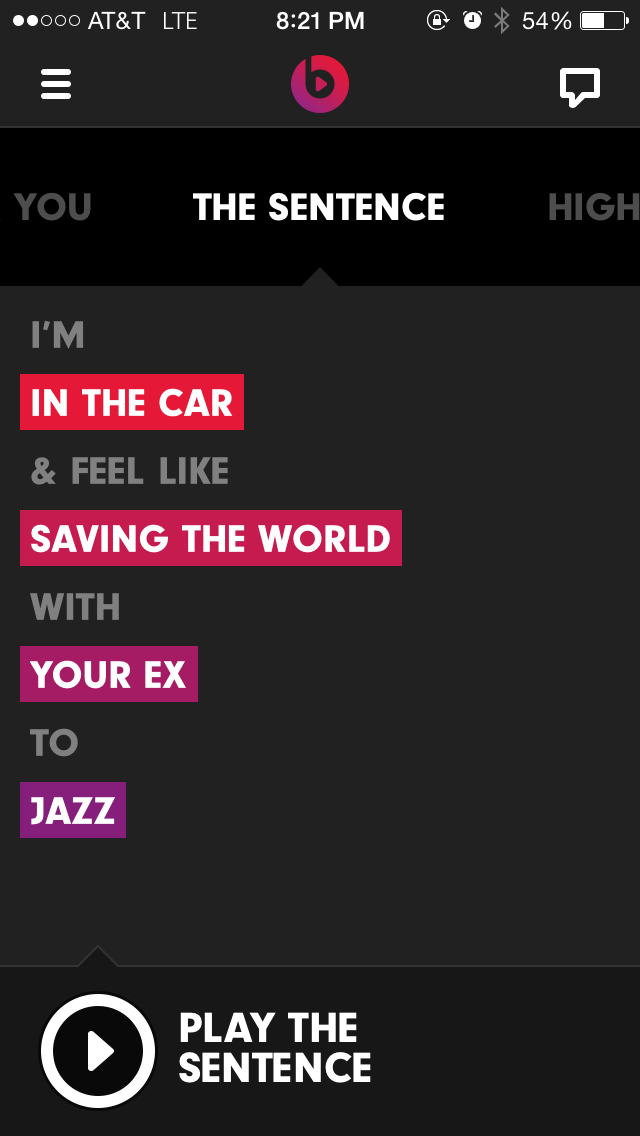The height and width of the screenshot is (1136, 640).
Task: Play the sentence
Action: tap(98, 1051)
